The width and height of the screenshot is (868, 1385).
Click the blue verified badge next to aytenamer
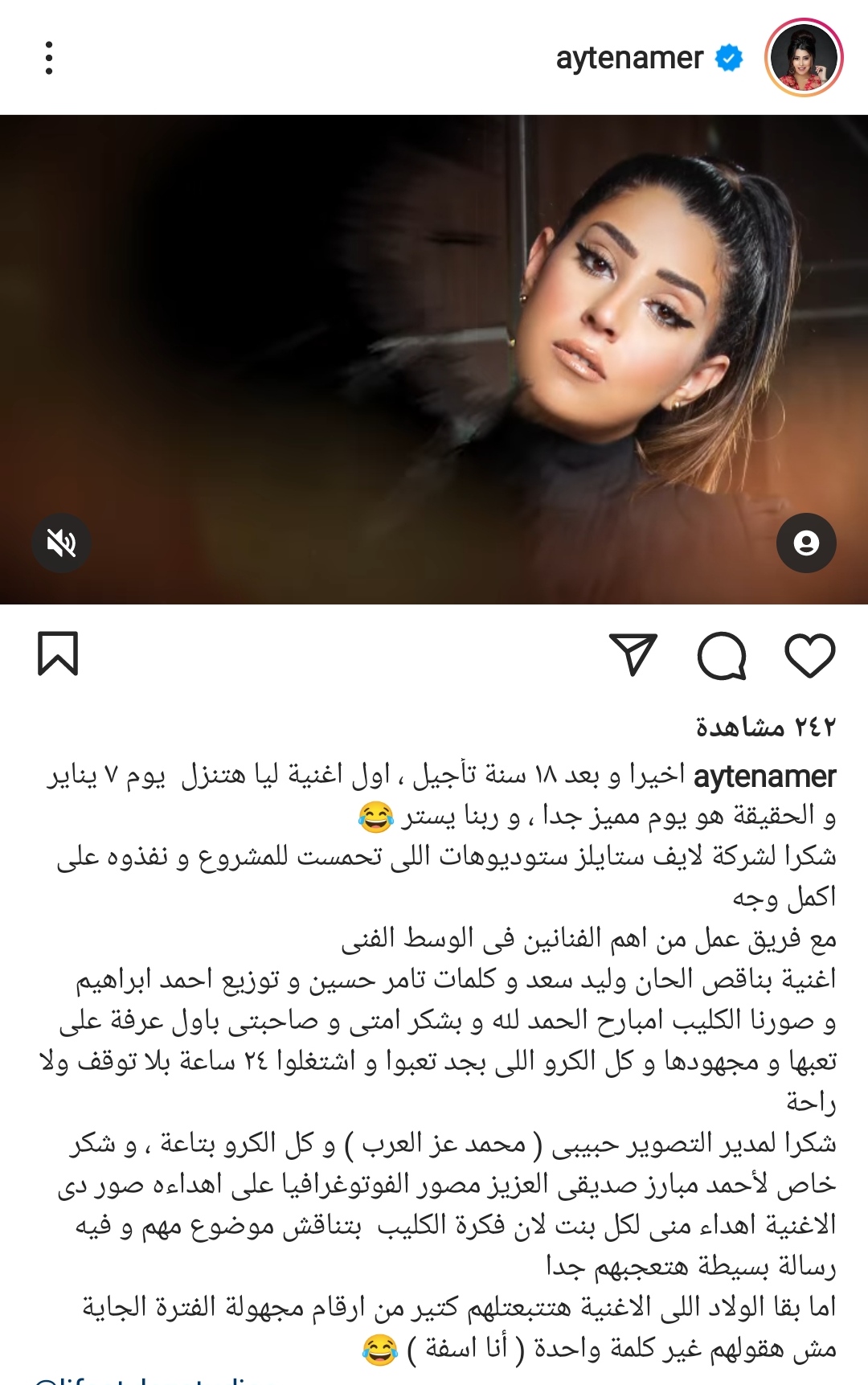click(x=727, y=56)
